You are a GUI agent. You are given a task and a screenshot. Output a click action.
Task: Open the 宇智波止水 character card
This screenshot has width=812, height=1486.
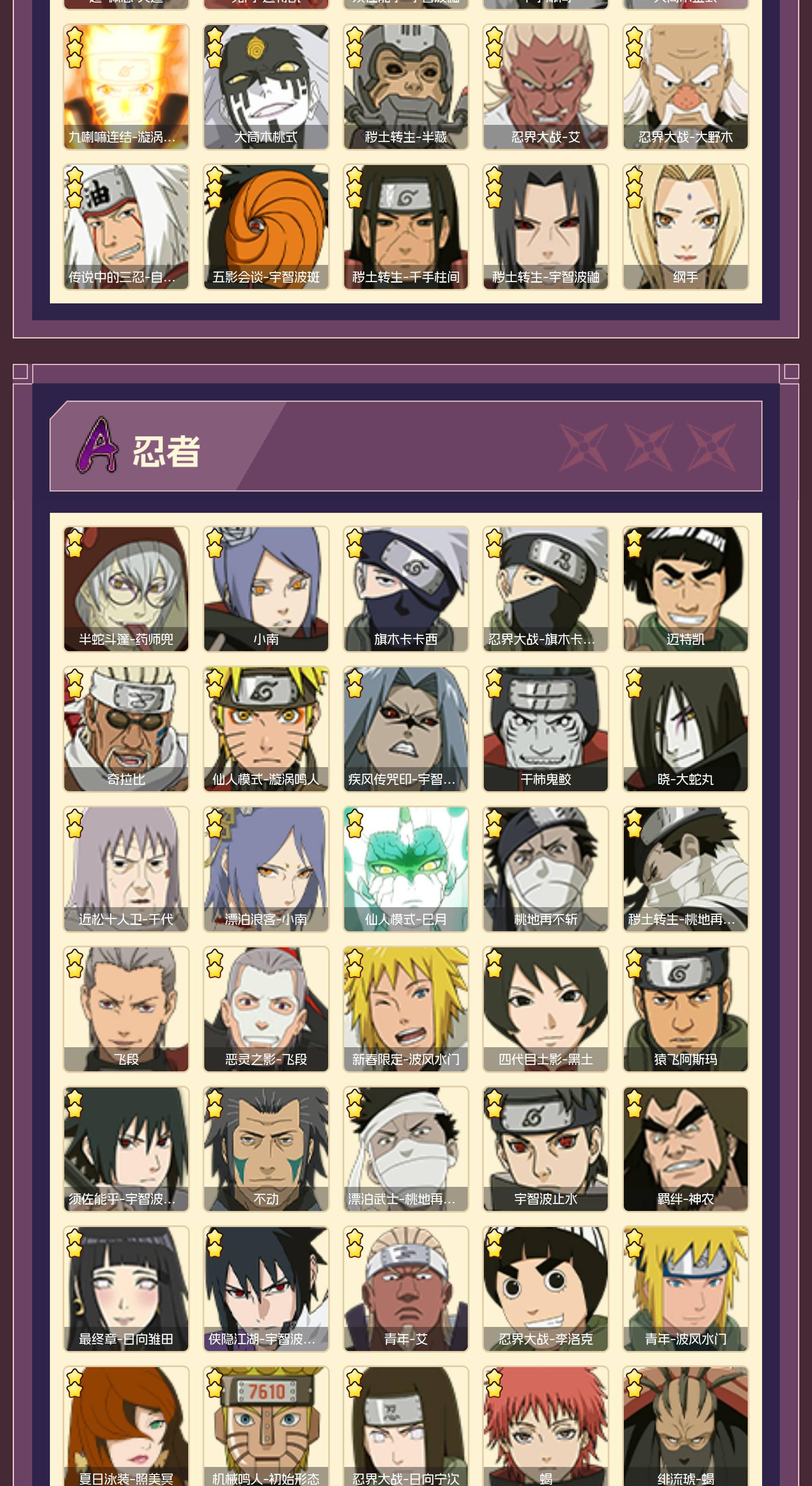(x=546, y=1149)
